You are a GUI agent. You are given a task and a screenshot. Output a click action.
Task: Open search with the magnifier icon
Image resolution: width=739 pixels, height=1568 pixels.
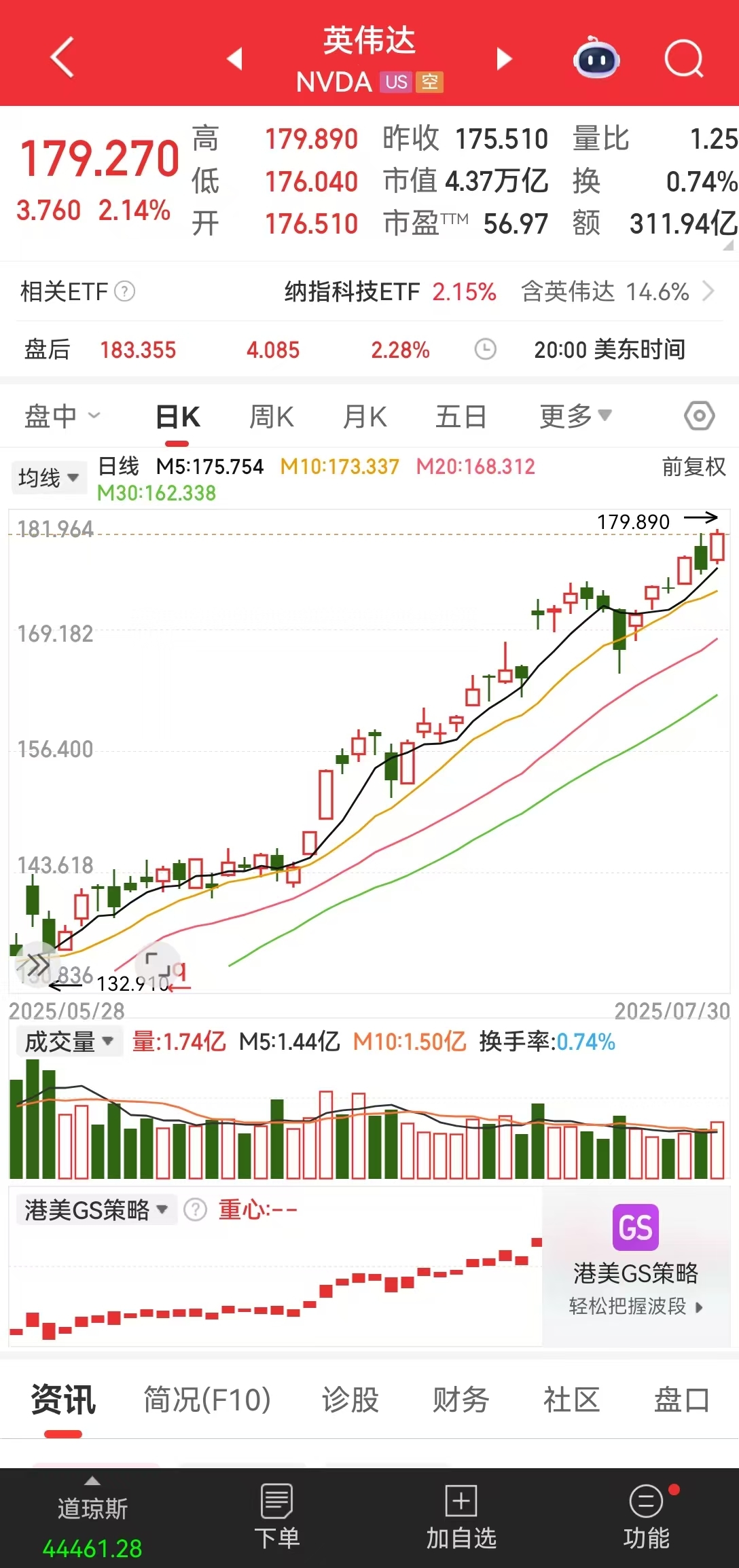click(683, 59)
